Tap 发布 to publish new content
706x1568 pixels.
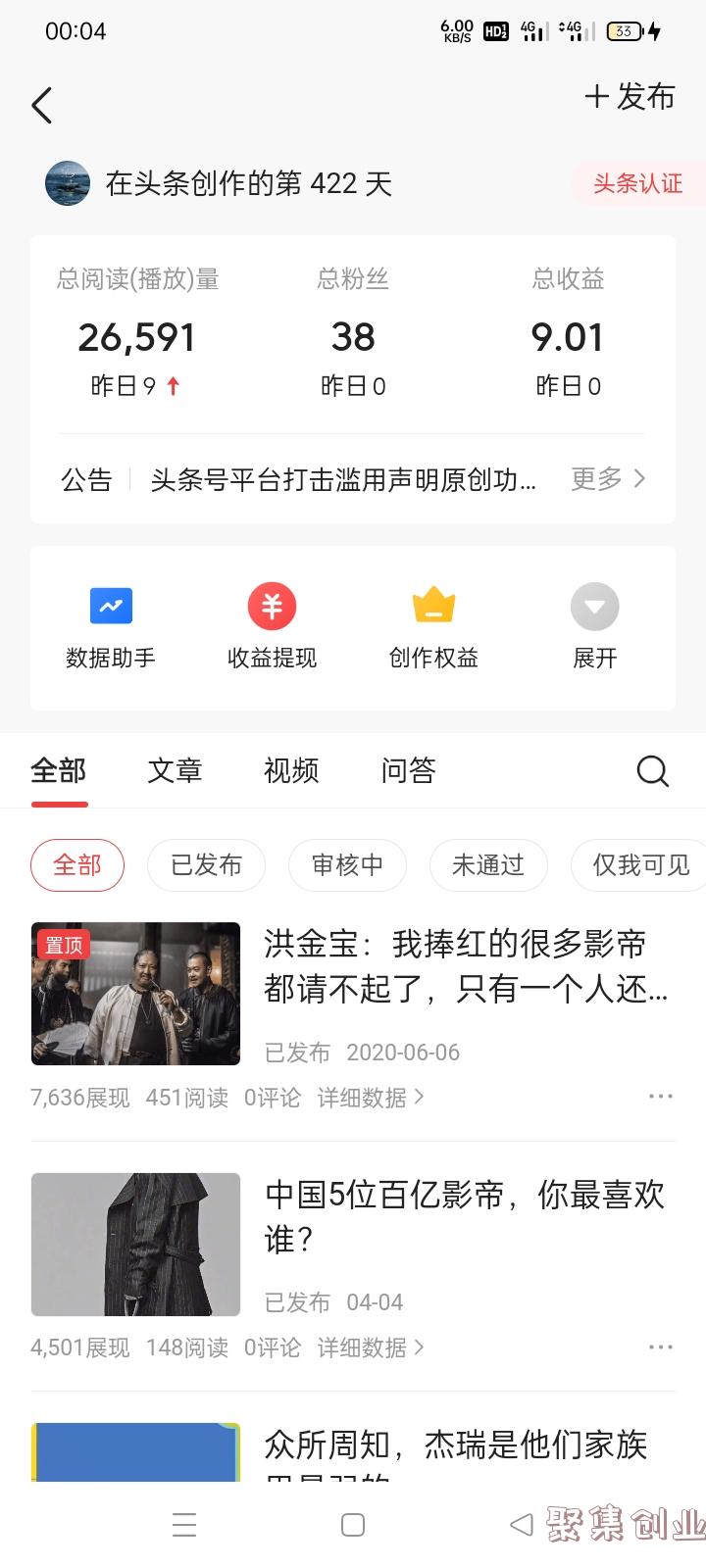630,97
